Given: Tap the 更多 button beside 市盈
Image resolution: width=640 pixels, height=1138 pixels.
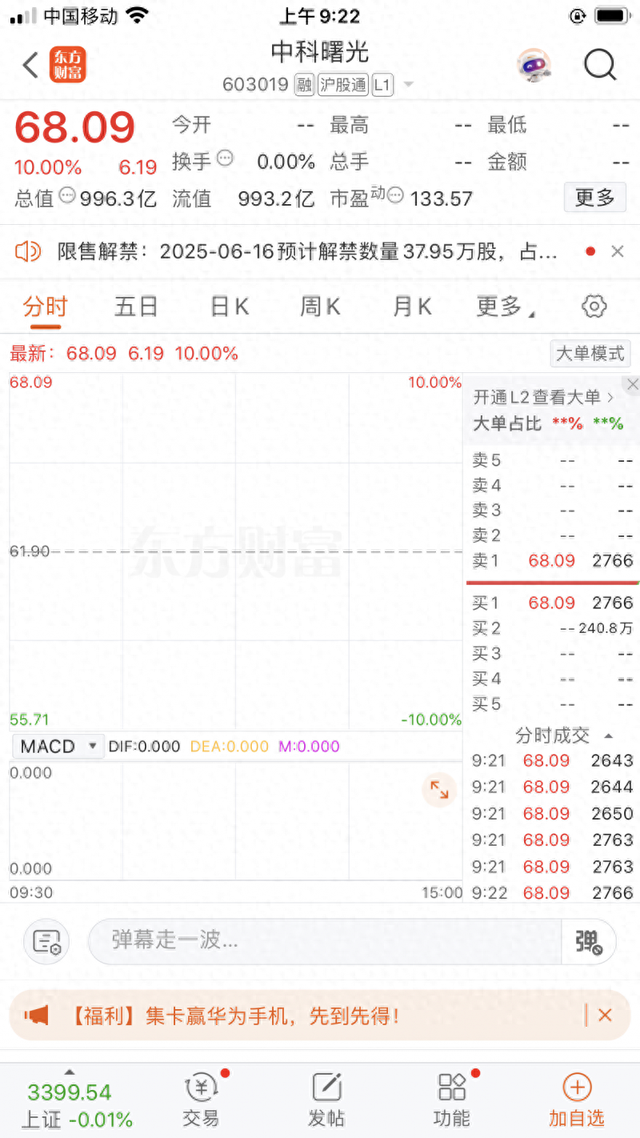Looking at the screenshot, I should (595, 197).
